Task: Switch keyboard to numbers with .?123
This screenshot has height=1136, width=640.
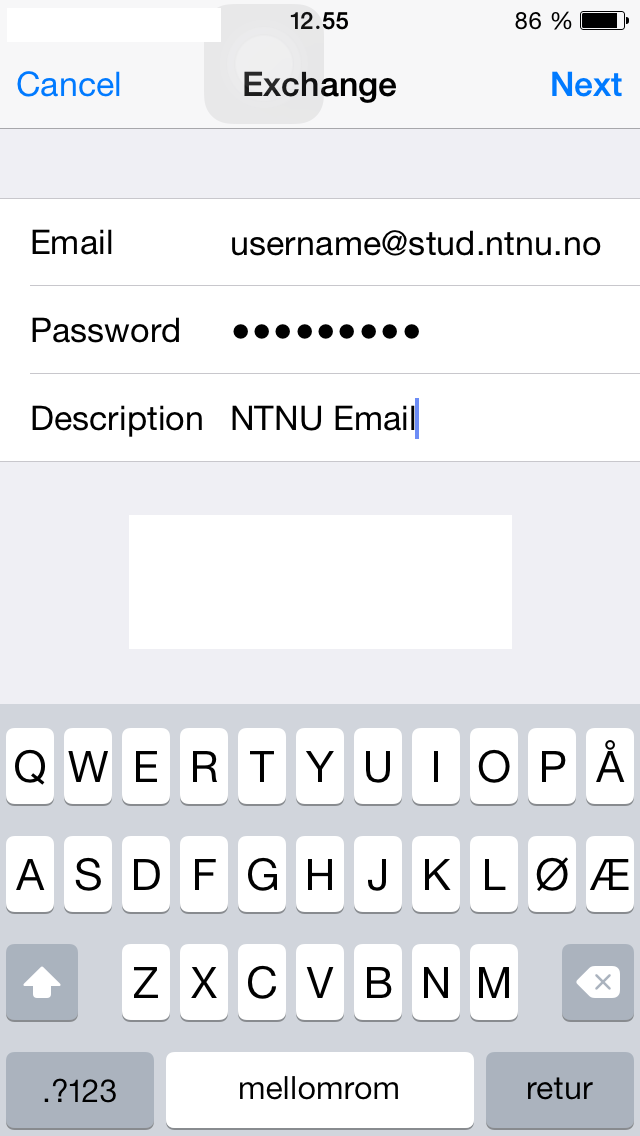Action: [x=80, y=1090]
